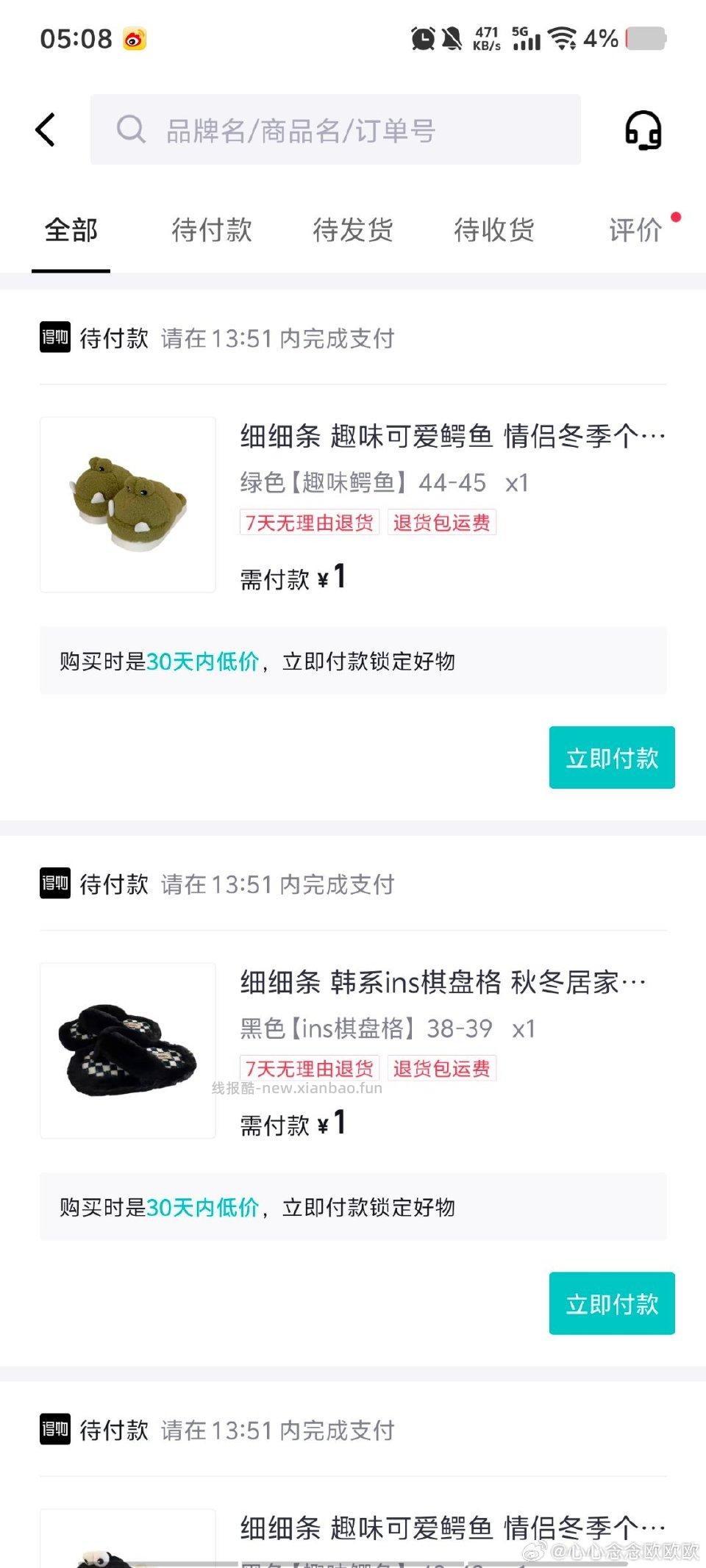The height and width of the screenshot is (1568, 706).
Task: Switch to the 待付款 tab
Action: pyautogui.click(x=212, y=230)
